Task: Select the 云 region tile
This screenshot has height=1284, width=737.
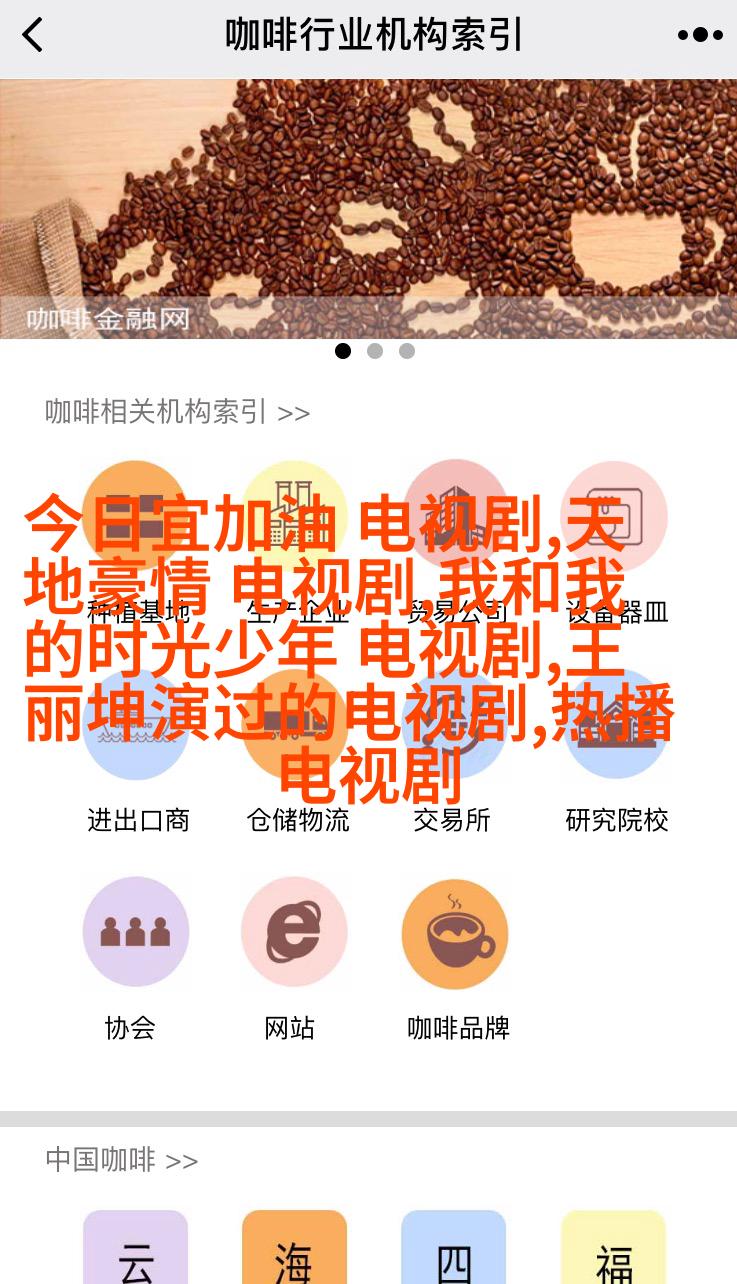Action: [136, 1250]
